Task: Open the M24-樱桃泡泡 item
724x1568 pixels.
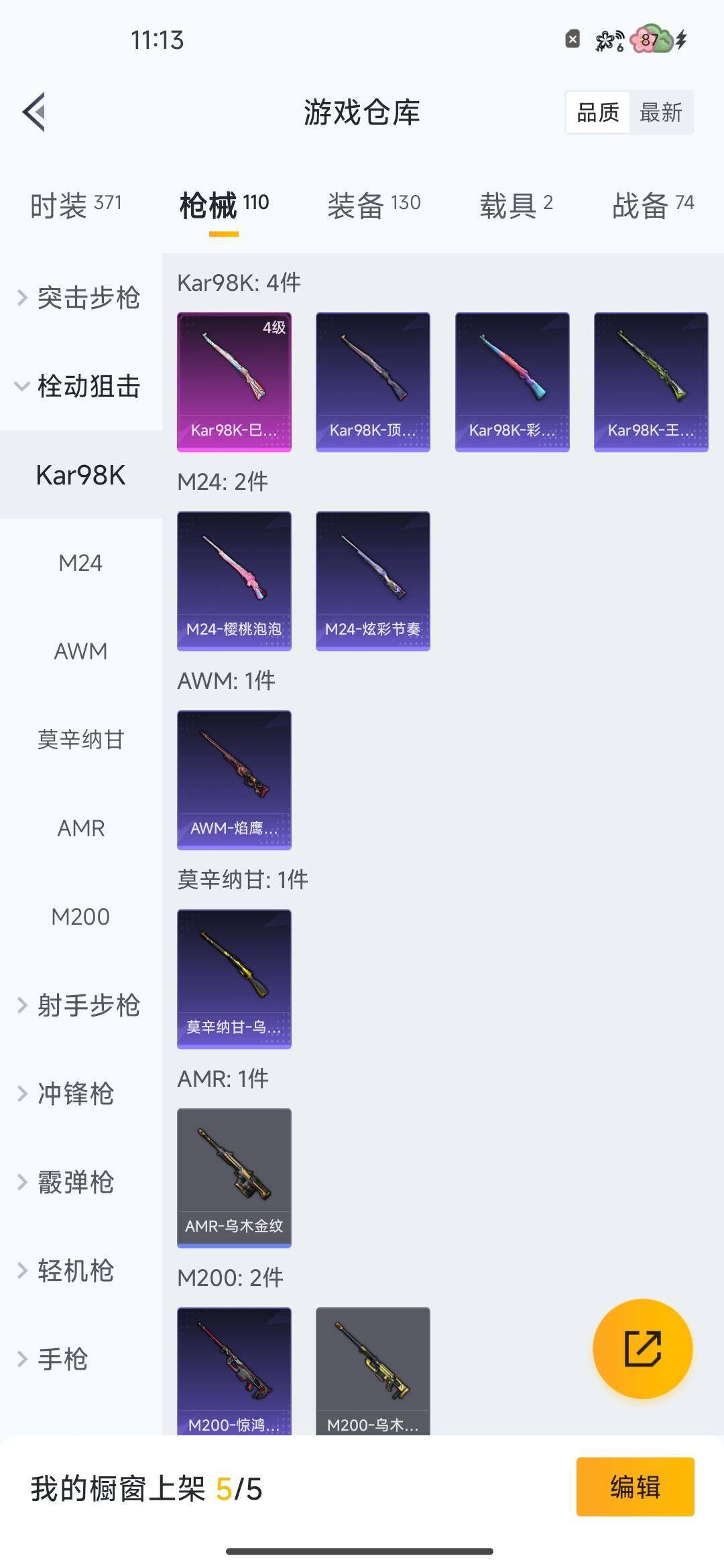Action: pos(234,581)
